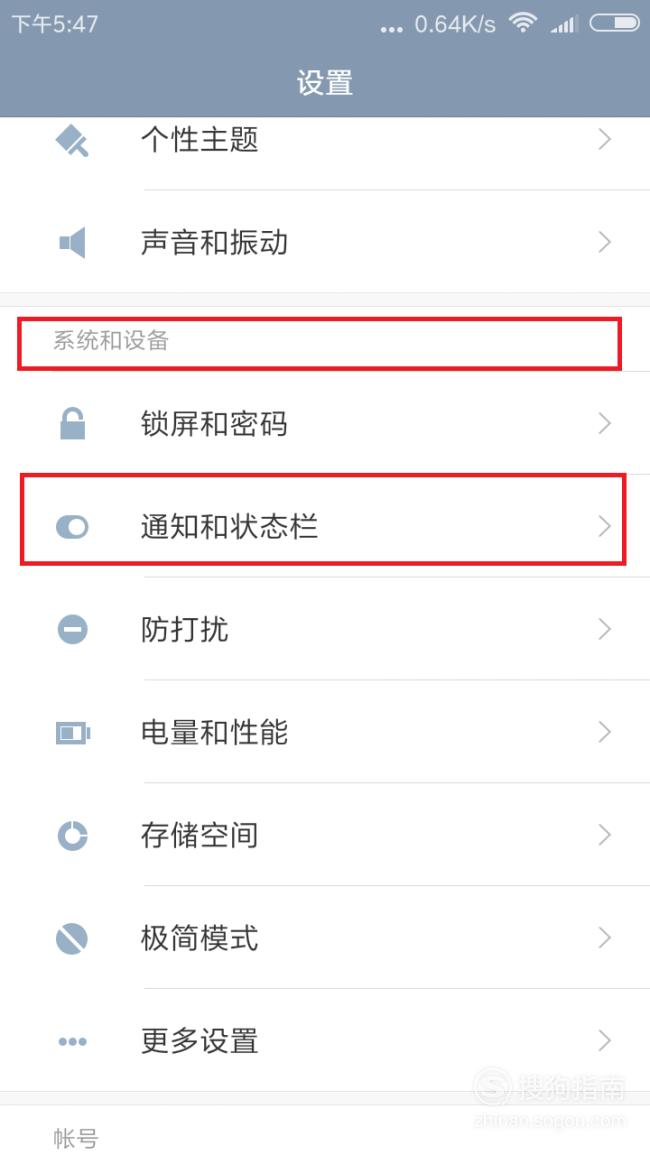Open 存储空间 settings
The height and width of the screenshot is (1155, 650).
click(x=325, y=835)
